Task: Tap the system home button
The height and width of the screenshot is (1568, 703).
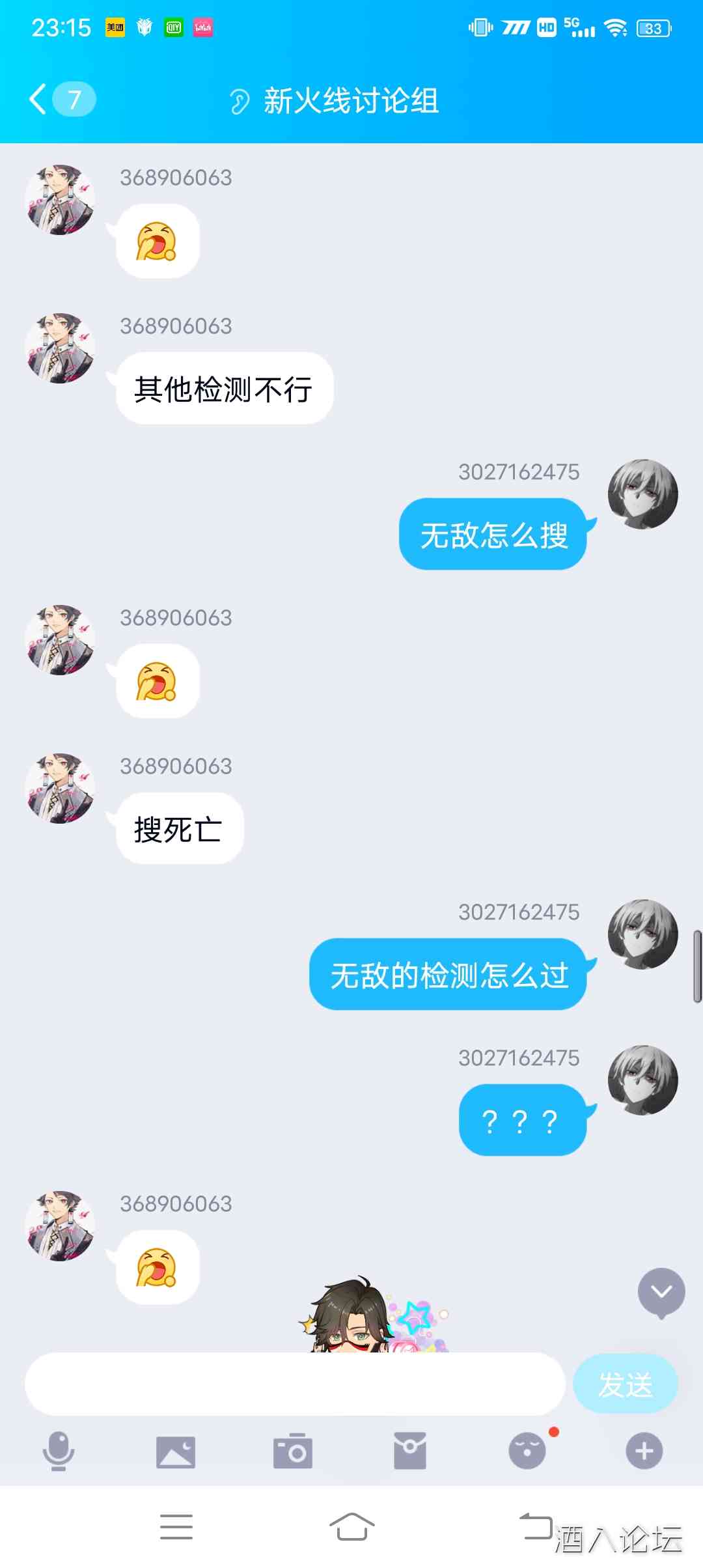Action: [351, 1527]
